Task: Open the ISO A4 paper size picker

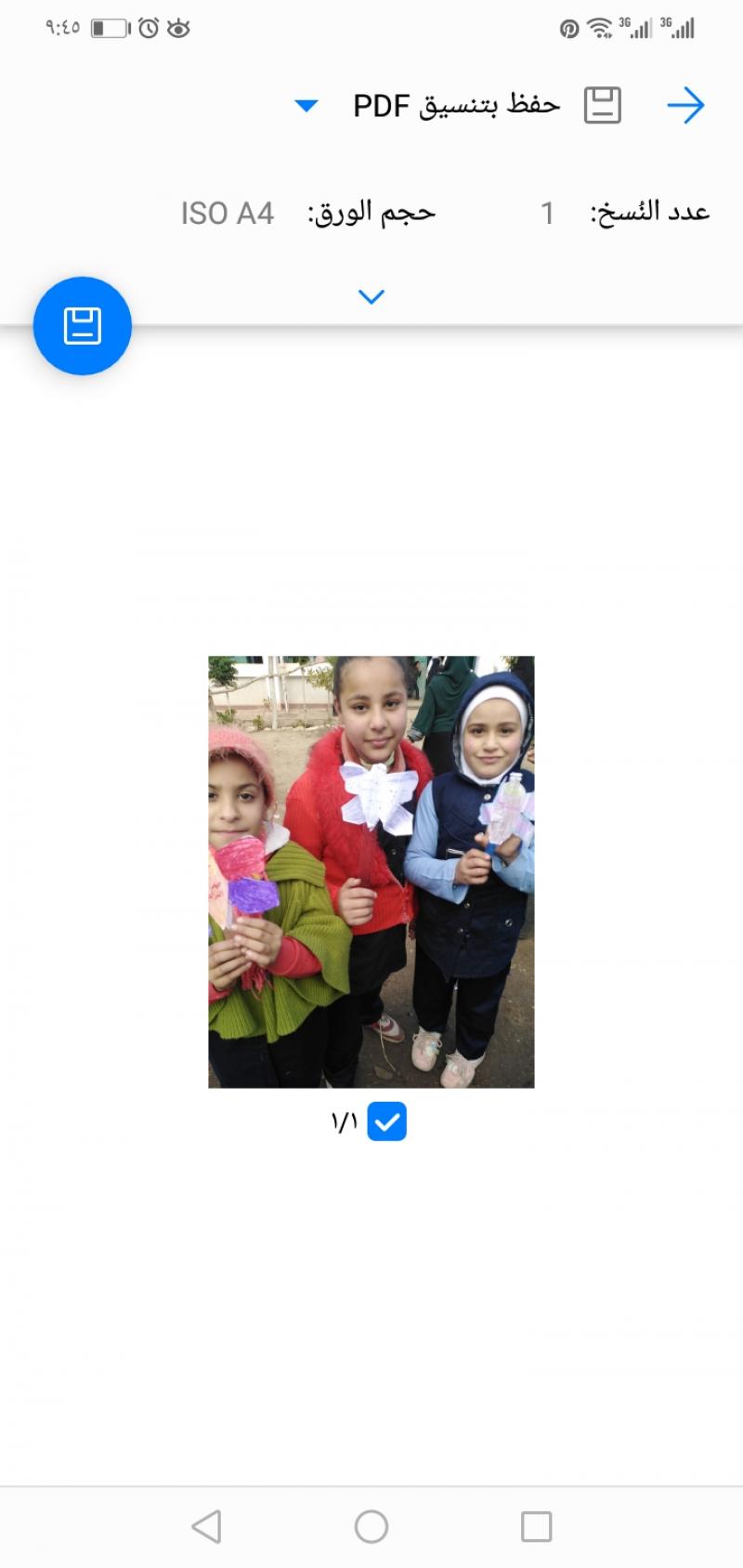Action: pyautogui.click(x=228, y=214)
